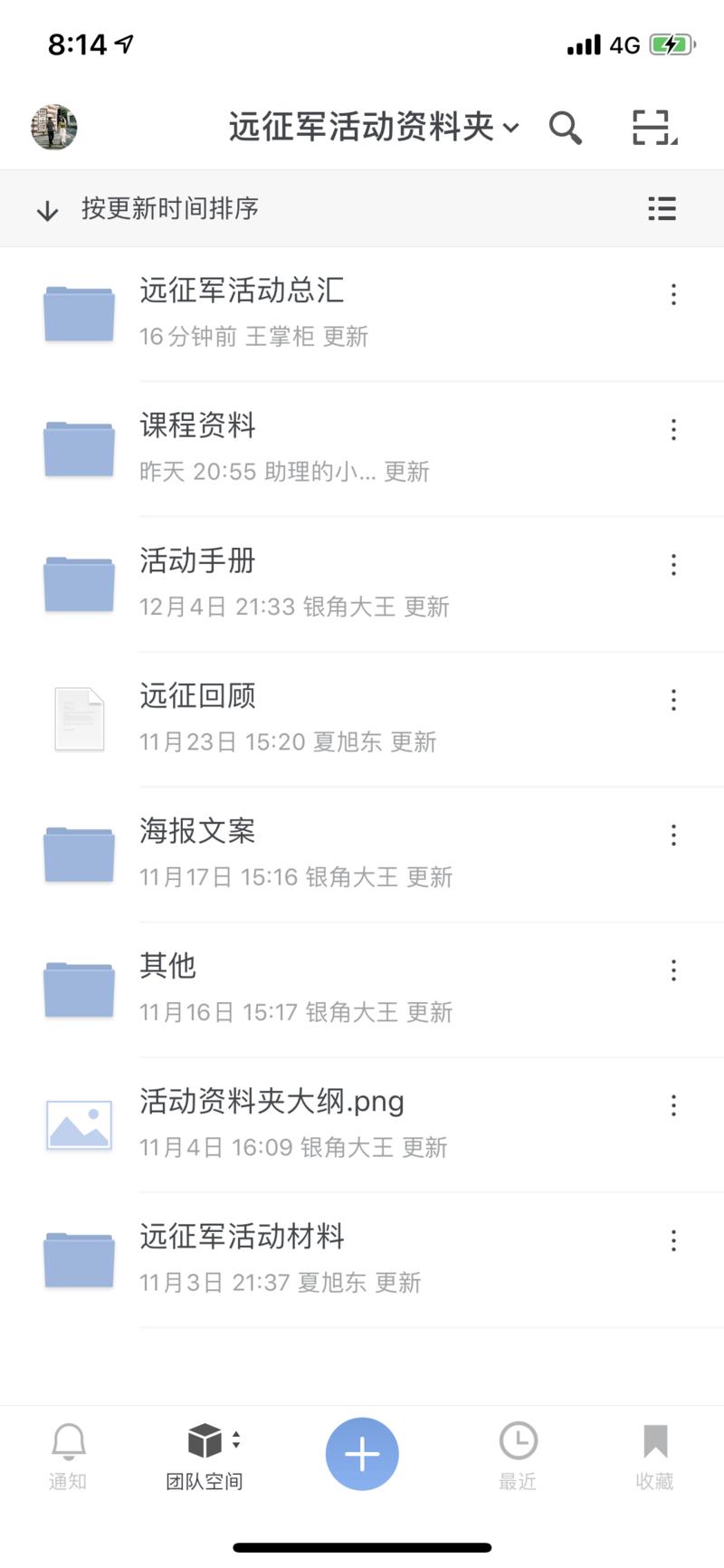
Task: Open the three-dot menu for 课程资料
Action: tap(673, 428)
